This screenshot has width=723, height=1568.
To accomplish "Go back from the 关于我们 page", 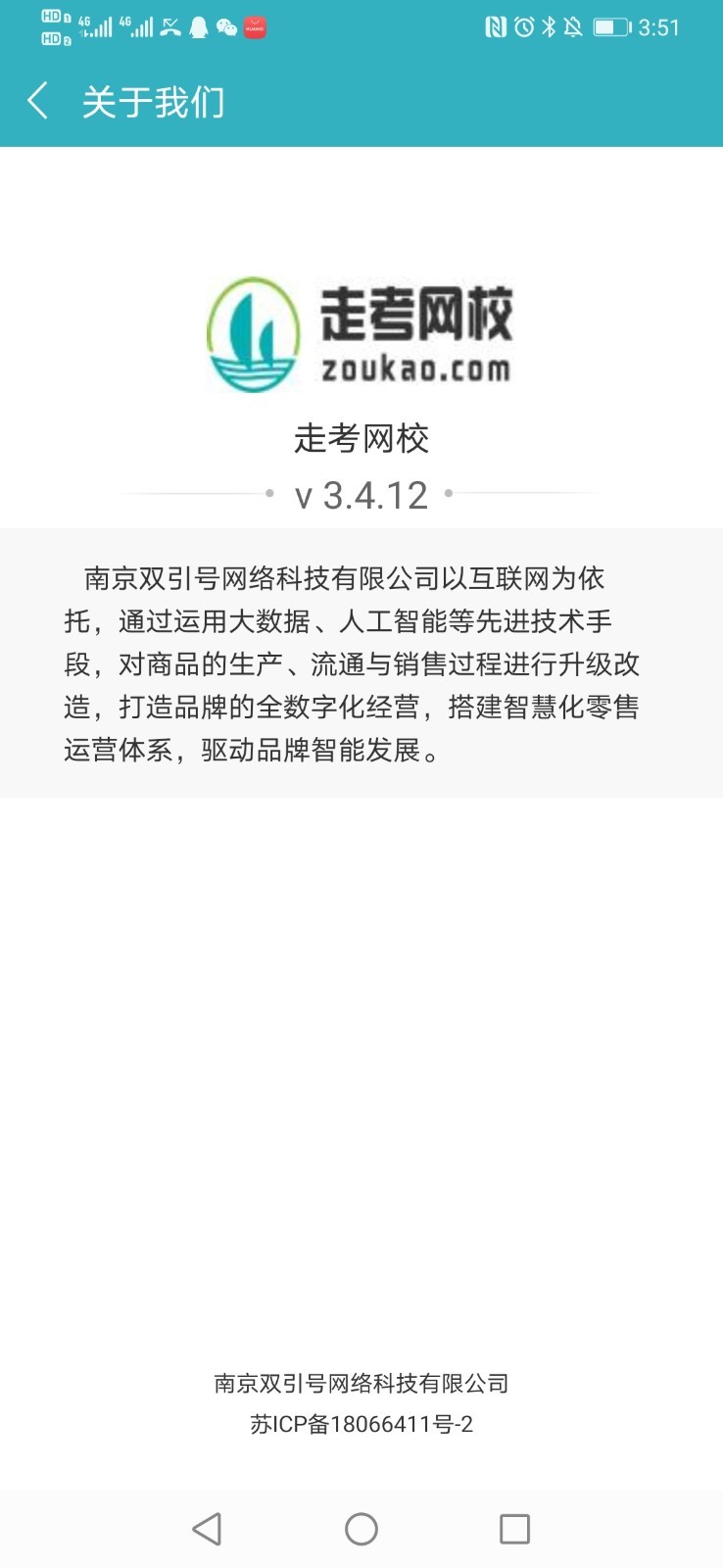I will (x=38, y=101).
